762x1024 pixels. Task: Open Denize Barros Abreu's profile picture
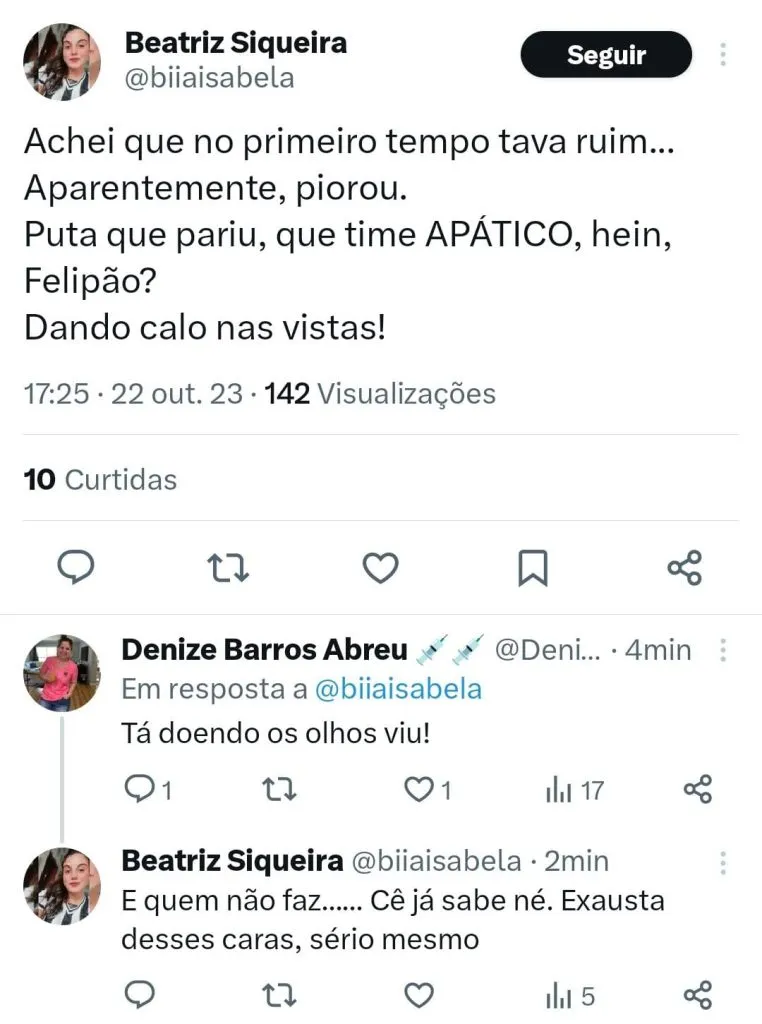pos(62,672)
